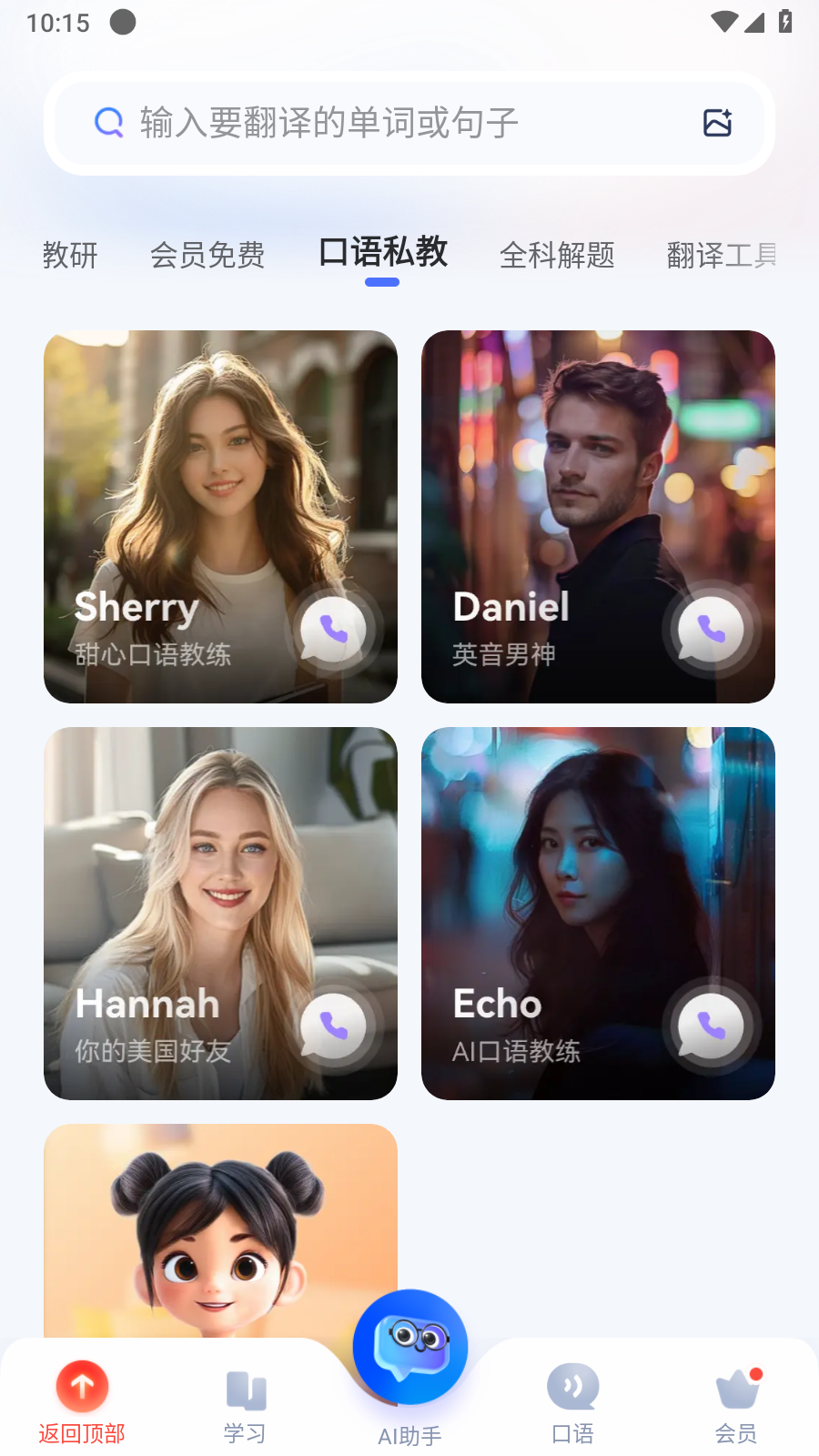Image resolution: width=819 pixels, height=1456 pixels.
Task: Start a call with Echo
Action: pyautogui.click(x=711, y=1026)
